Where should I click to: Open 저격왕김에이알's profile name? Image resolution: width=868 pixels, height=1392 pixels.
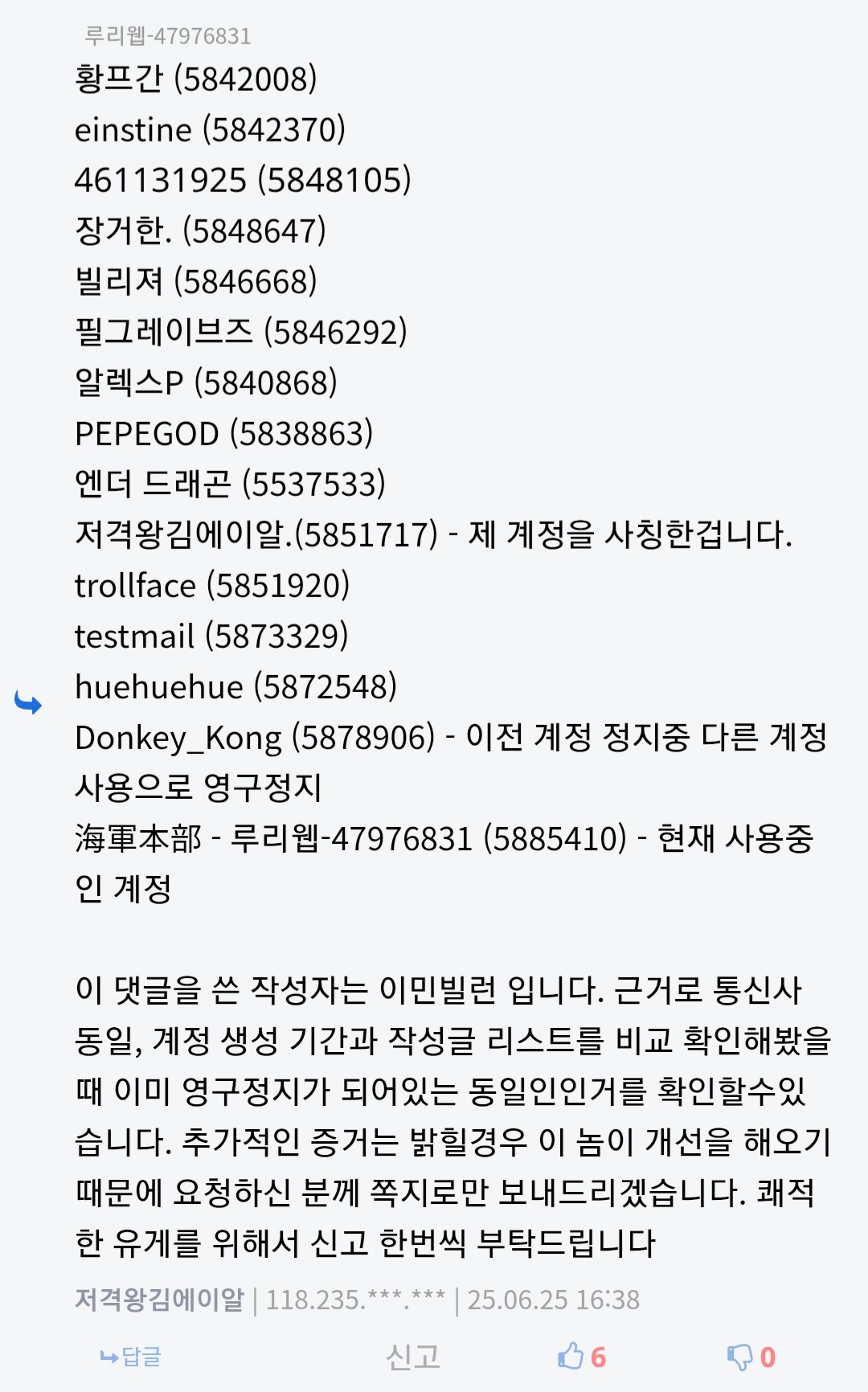click(159, 1300)
